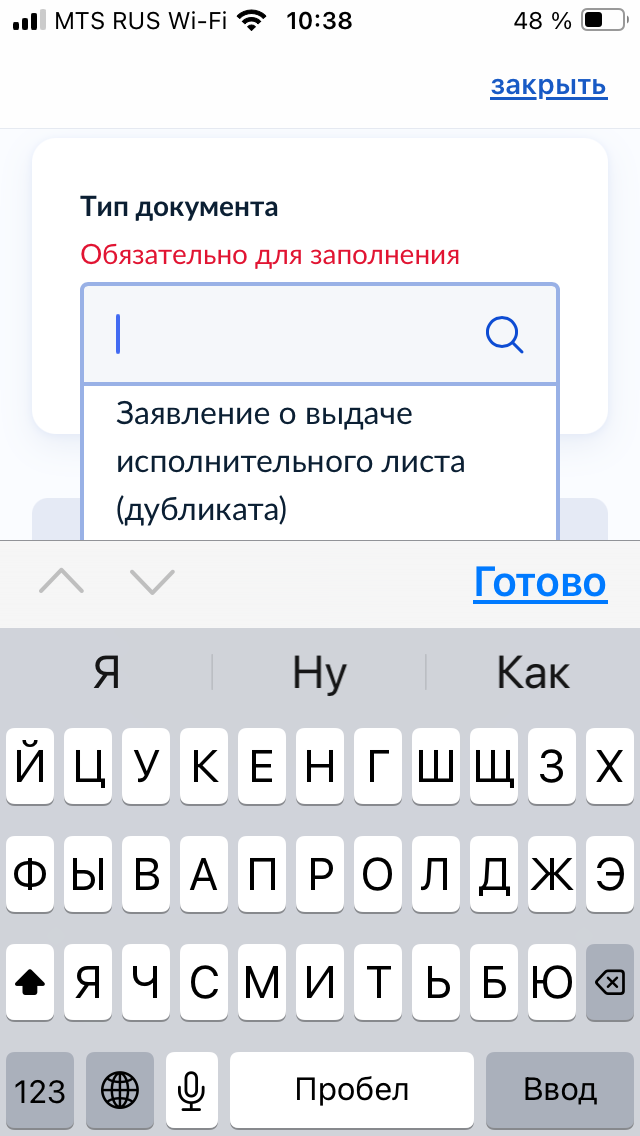Focus the document type search field

pos(290,335)
